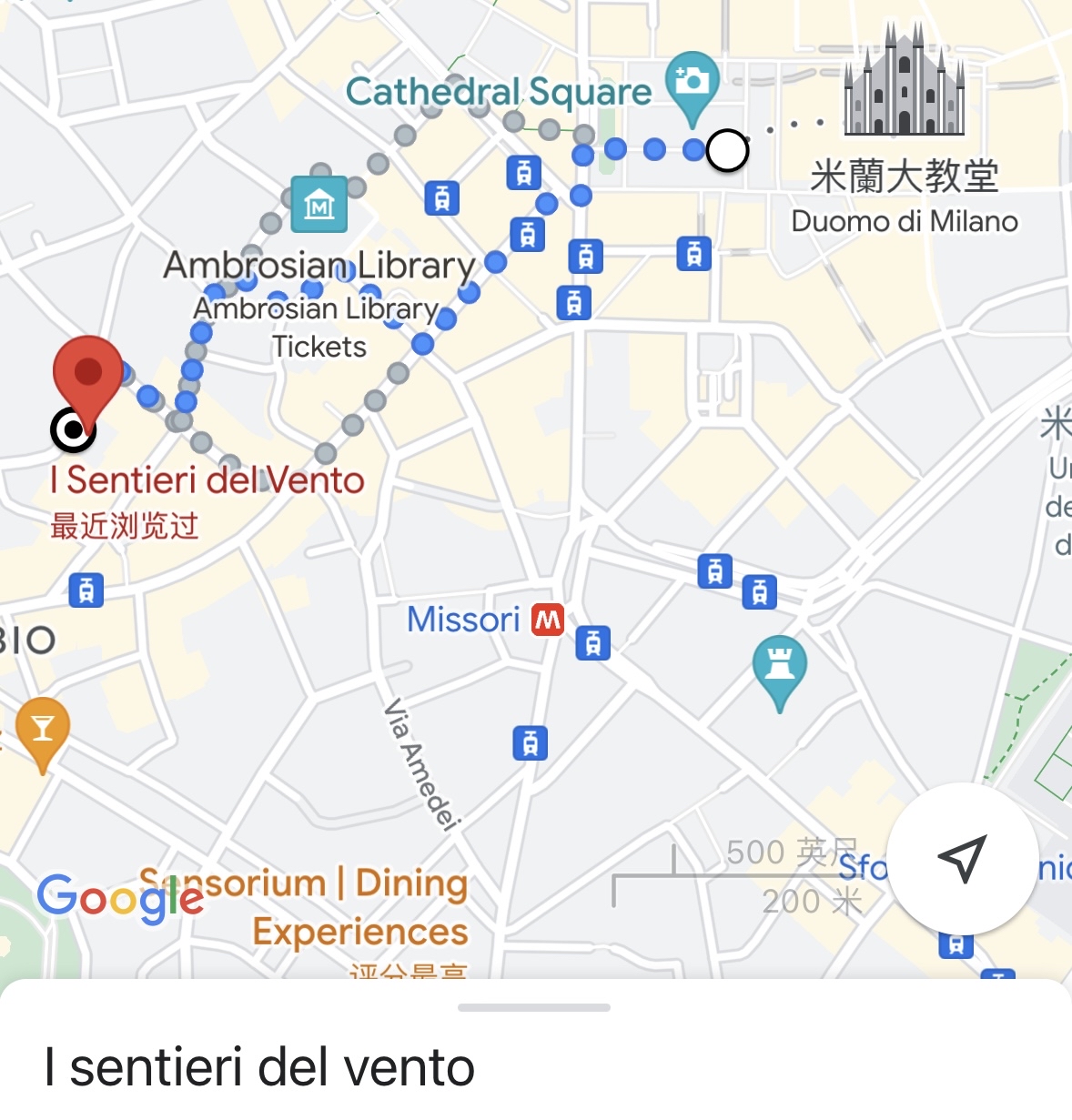Select the Missori metro station

pyautogui.click(x=548, y=621)
